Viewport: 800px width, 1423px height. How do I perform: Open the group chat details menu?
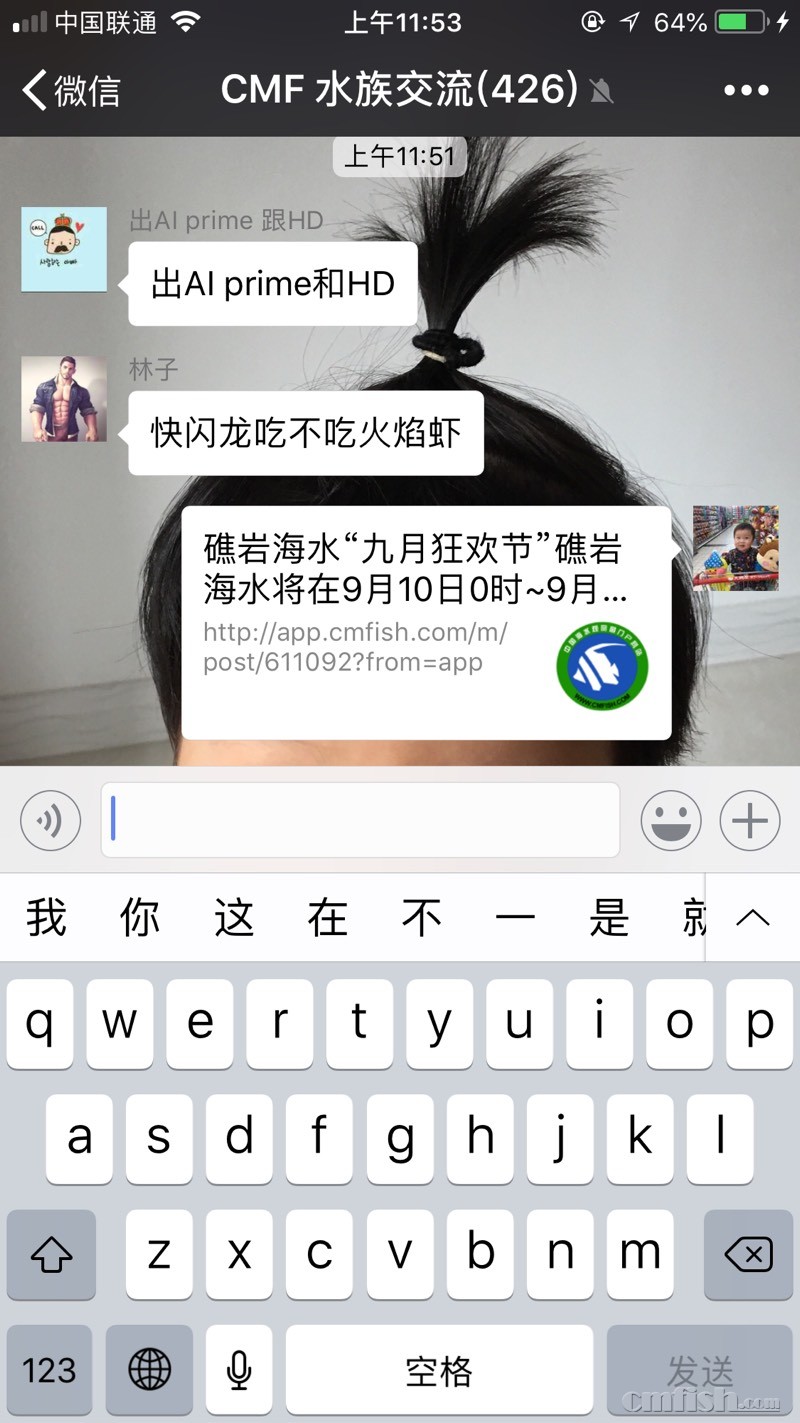click(x=746, y=91)
